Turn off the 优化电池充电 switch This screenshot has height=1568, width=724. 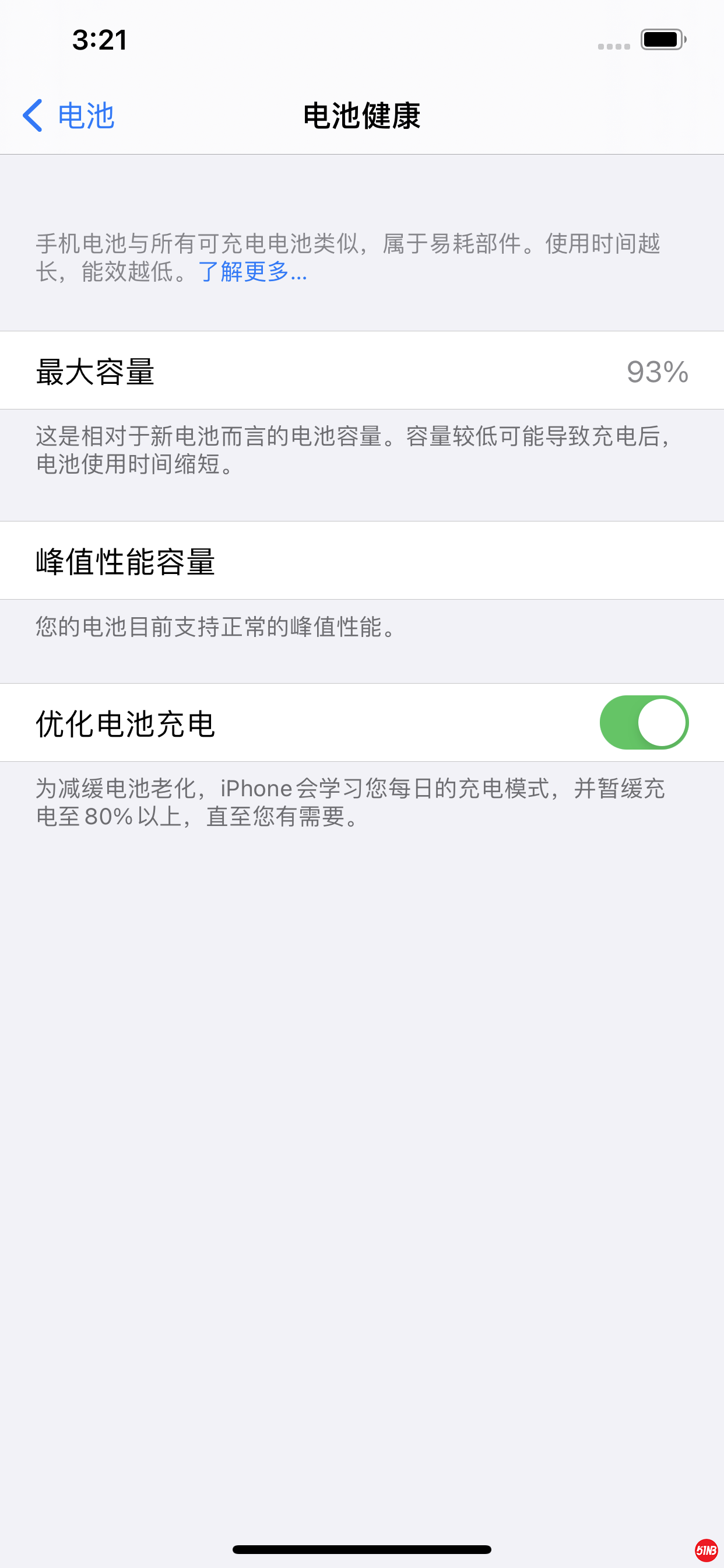click(x=643, y=723)
